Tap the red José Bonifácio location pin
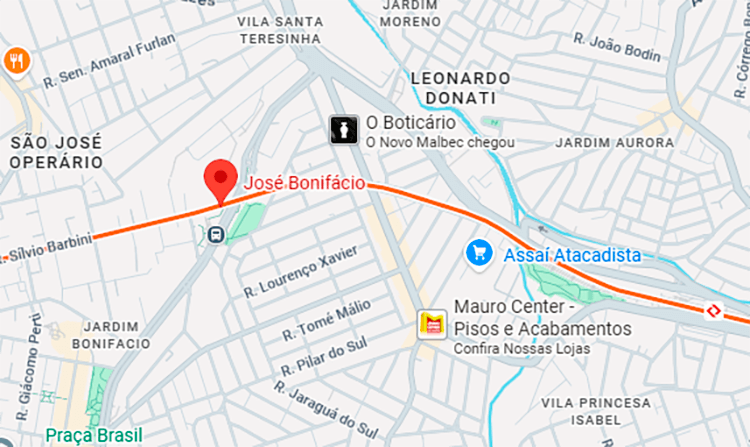The image size is (750, 447). click(221, 180)
